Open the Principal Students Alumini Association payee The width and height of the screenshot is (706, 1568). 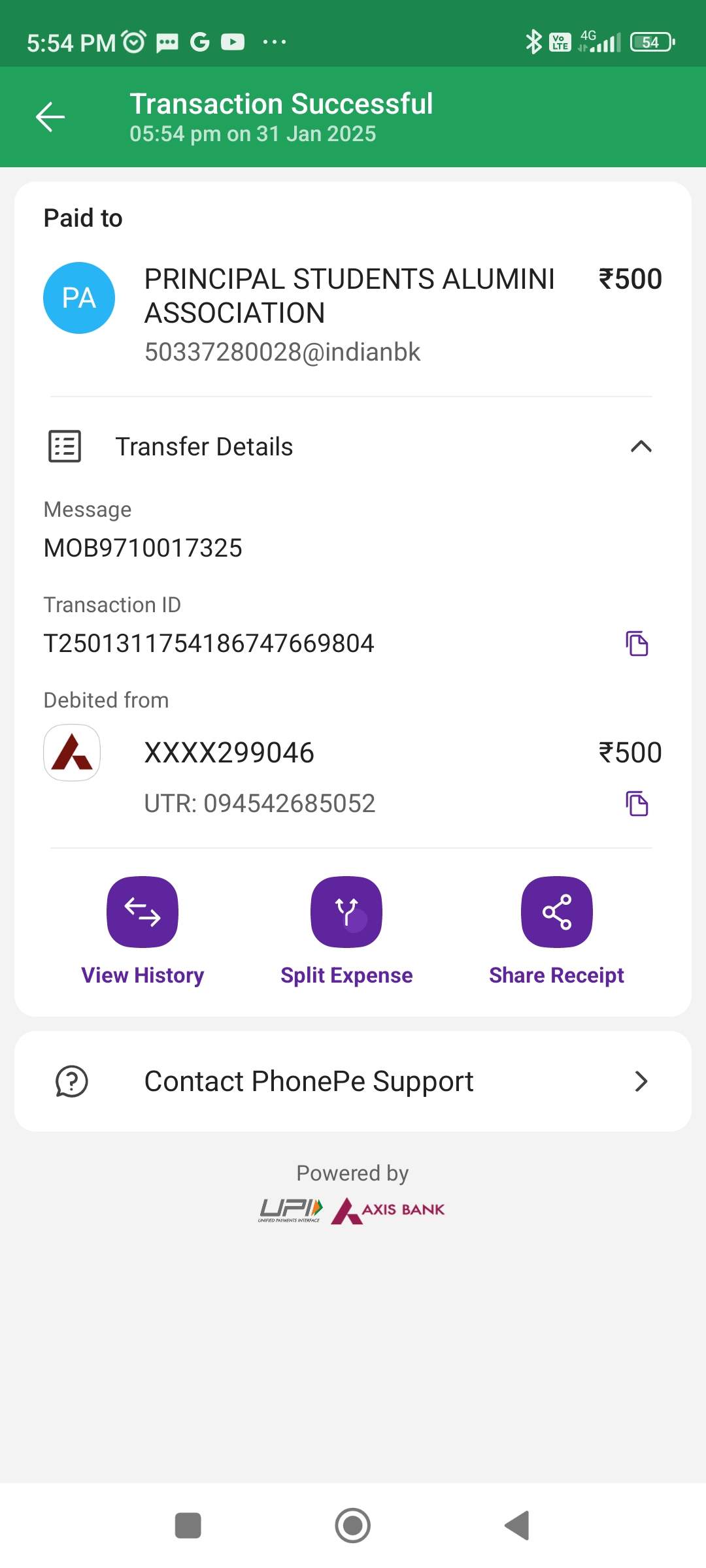click(353, 314)
